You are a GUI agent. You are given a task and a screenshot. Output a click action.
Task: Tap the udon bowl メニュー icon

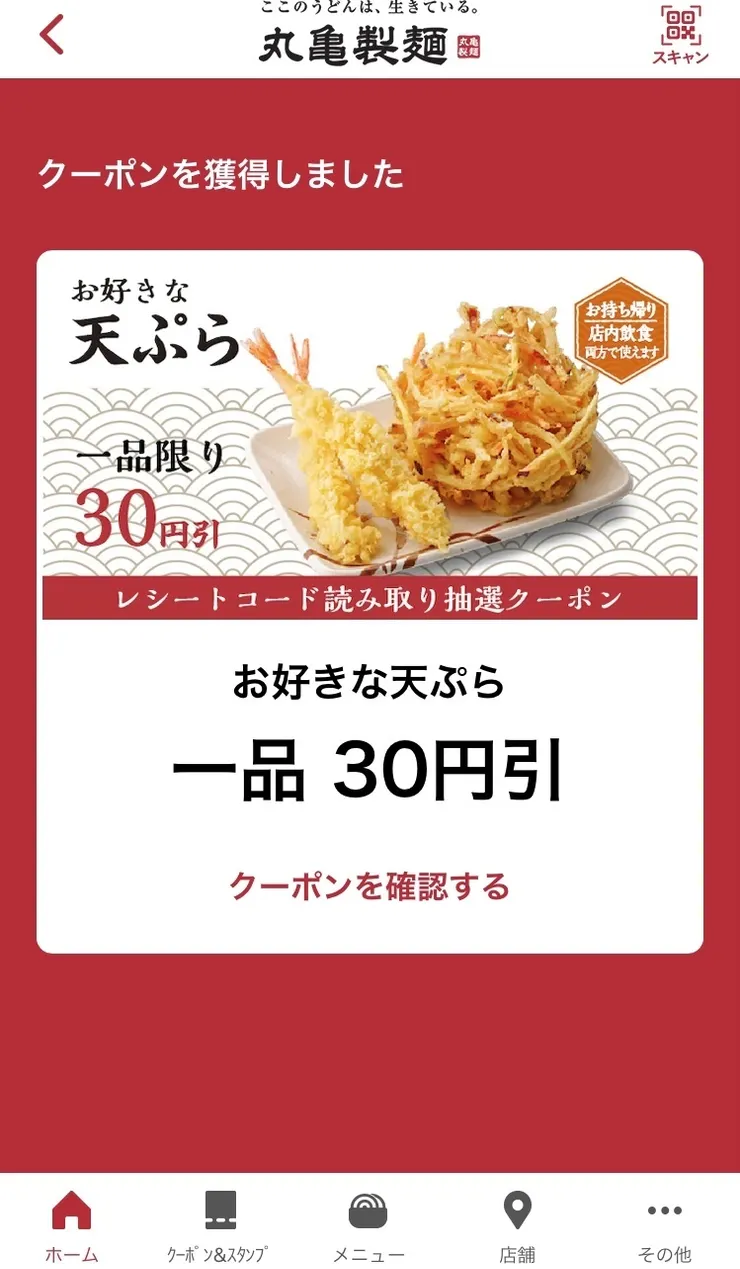click(x=369, y=1211)
